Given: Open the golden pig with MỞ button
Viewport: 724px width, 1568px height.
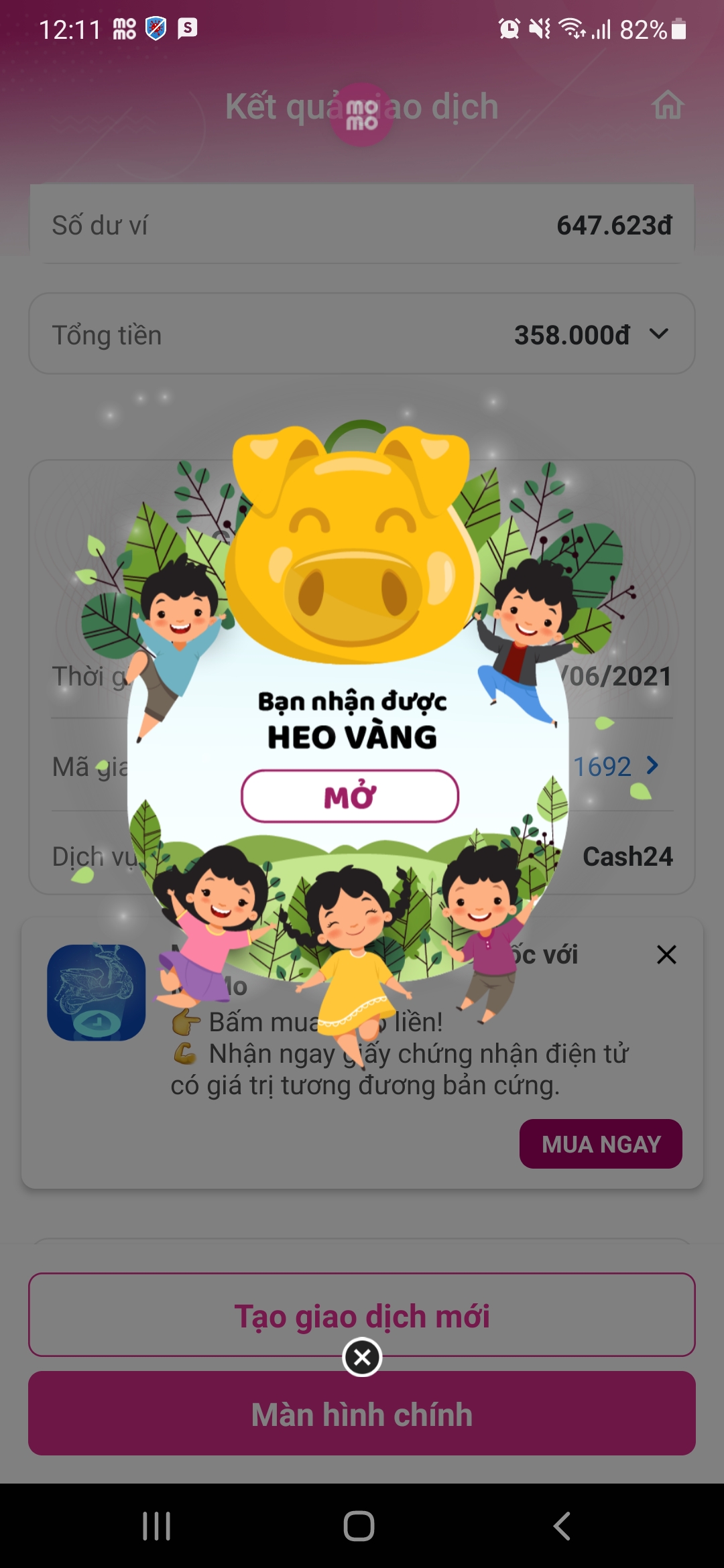Looking at the screenshot, I should tap(350, 796).
